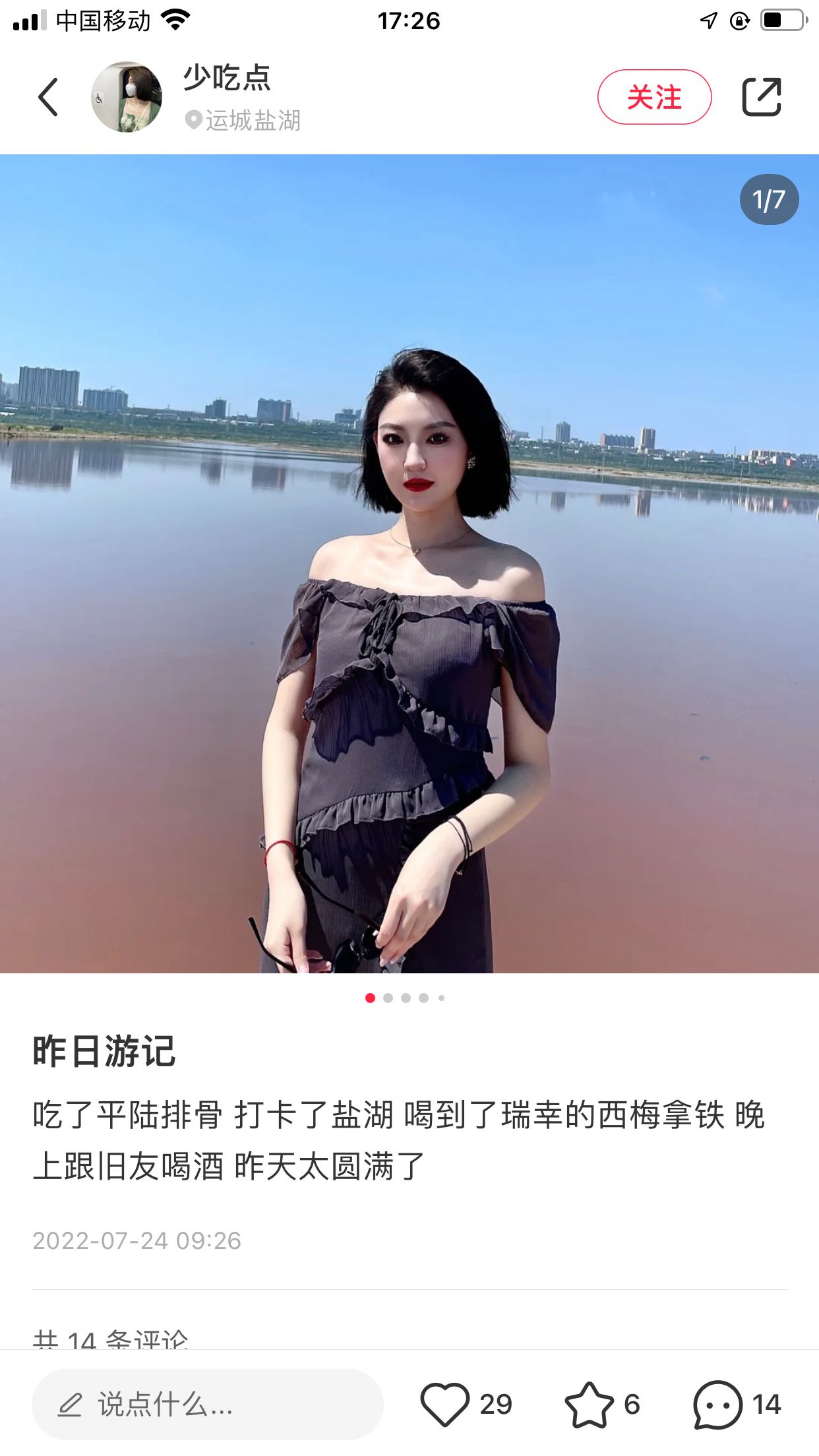Go back using the top-left arrow
This screenshot has width=819, height=1456.
click(x=48, y=97)
